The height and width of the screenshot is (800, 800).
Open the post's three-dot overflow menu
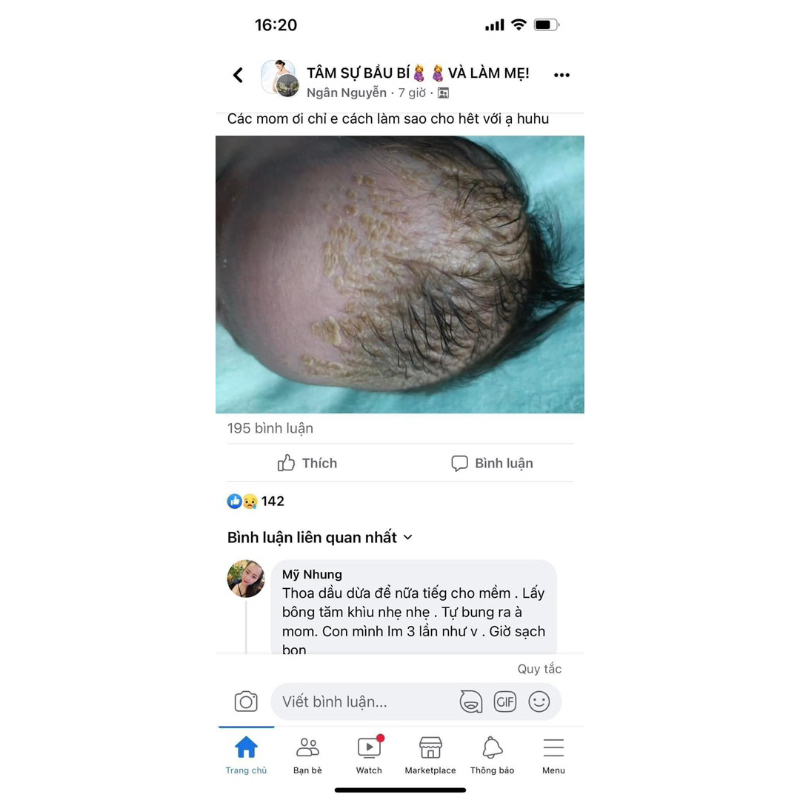(x=561, y=75)
